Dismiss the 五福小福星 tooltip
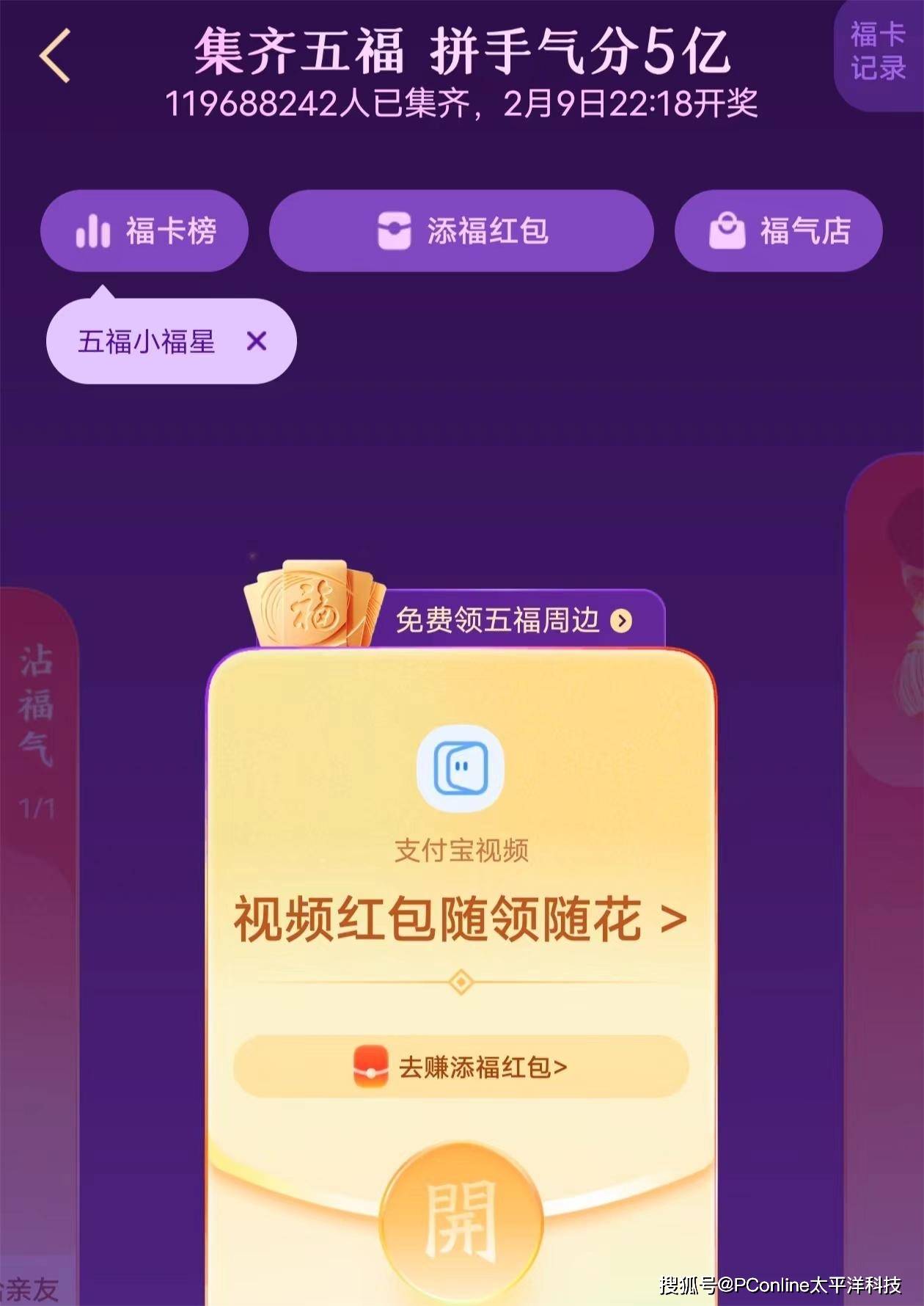This screenshot has height=1306, width=924. (256, 341)
